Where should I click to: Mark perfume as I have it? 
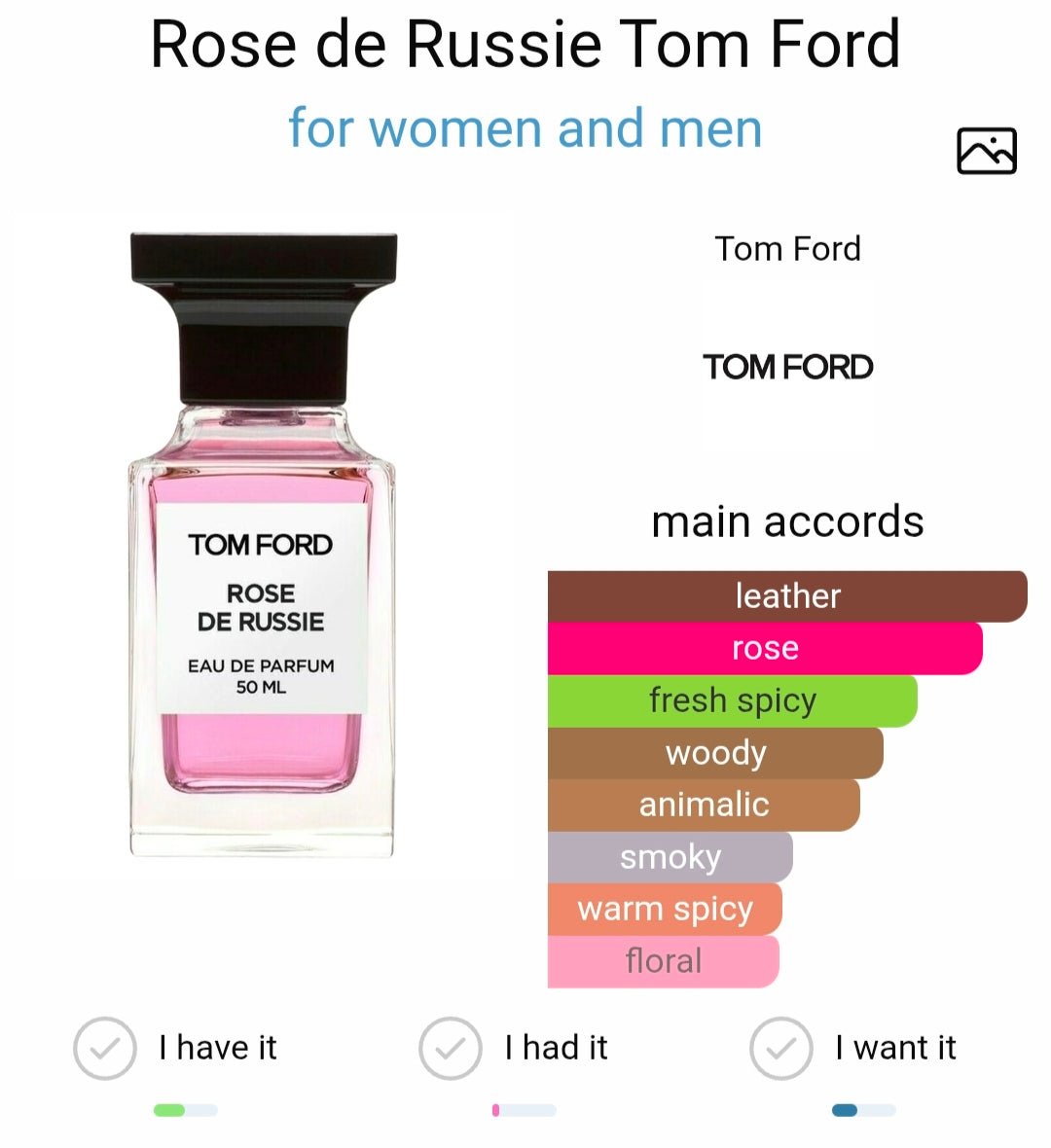105,1048
